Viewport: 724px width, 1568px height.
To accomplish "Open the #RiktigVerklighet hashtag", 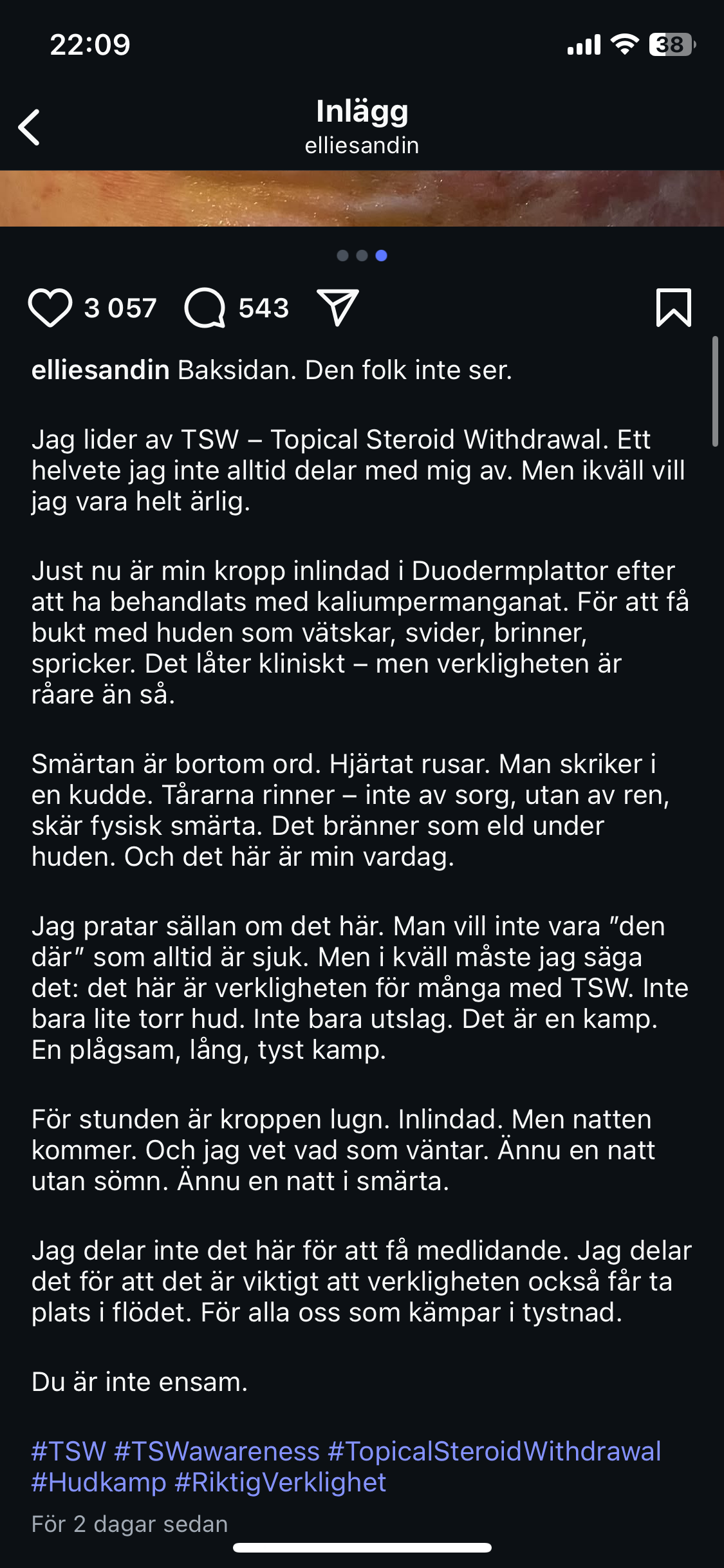I will point(280,1483).
